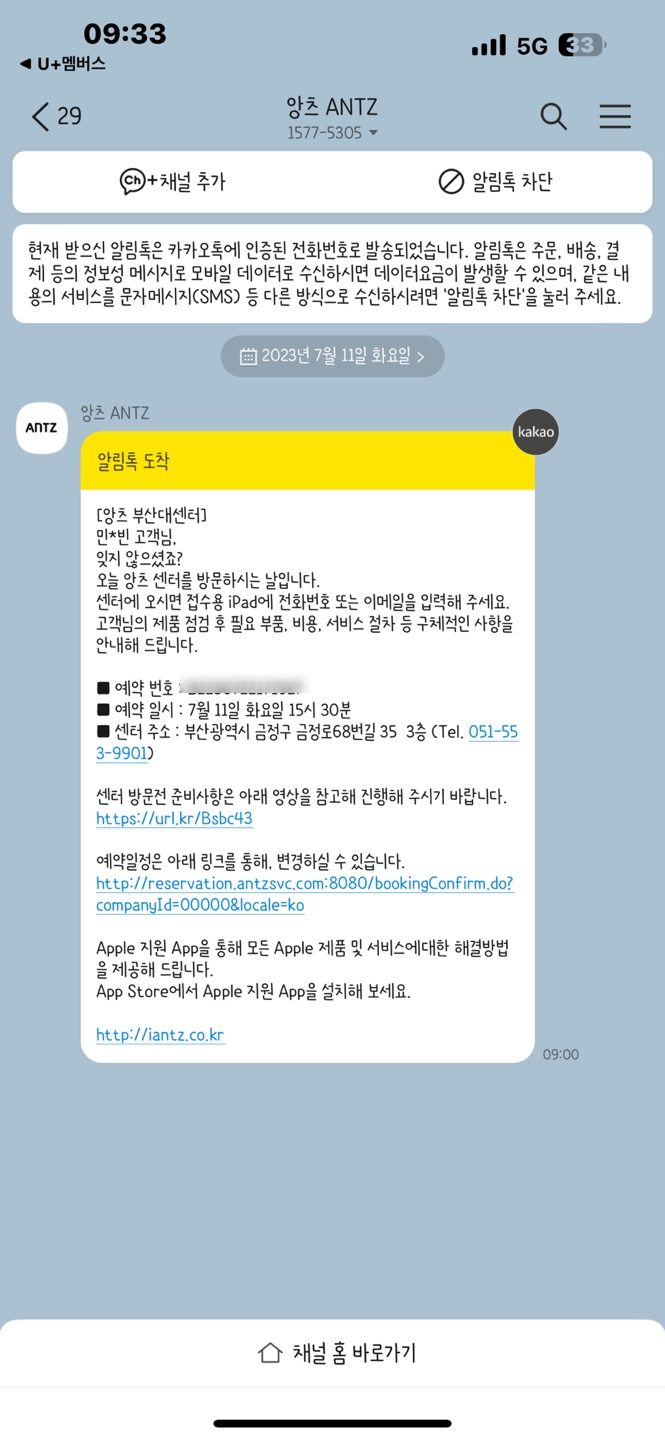Open the 2023년 7월 11일 date chip
Screen dimensions: 665x1440
pyautogui.click(x=332, y=356)
